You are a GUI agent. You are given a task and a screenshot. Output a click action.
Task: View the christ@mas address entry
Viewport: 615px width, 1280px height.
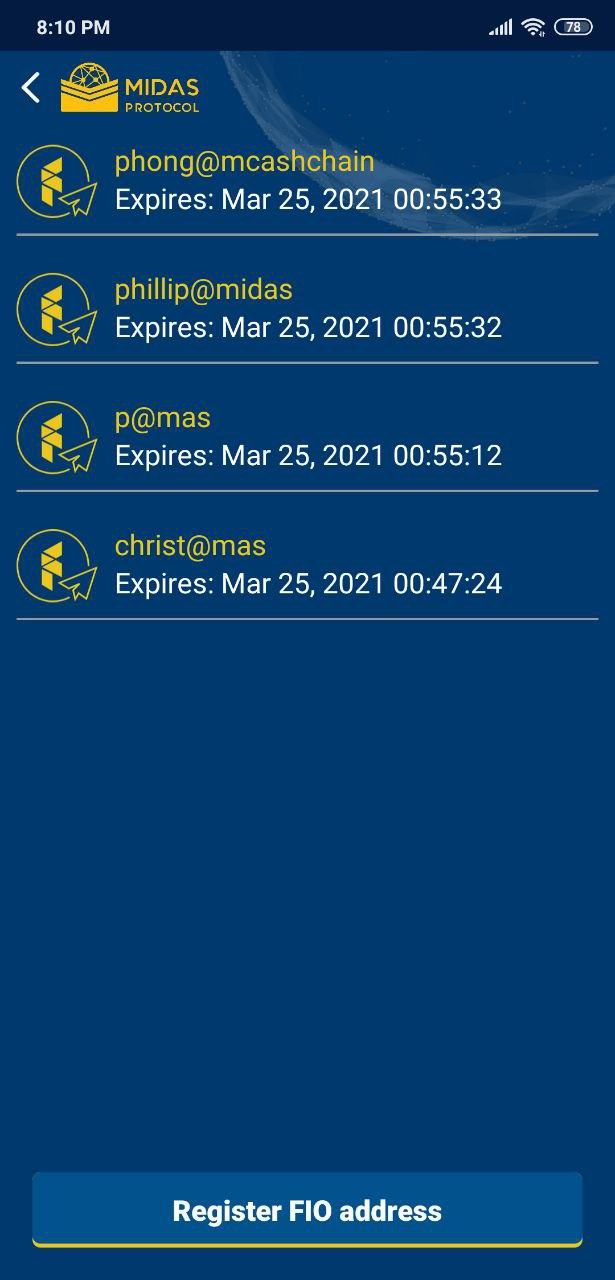(307, 564)
